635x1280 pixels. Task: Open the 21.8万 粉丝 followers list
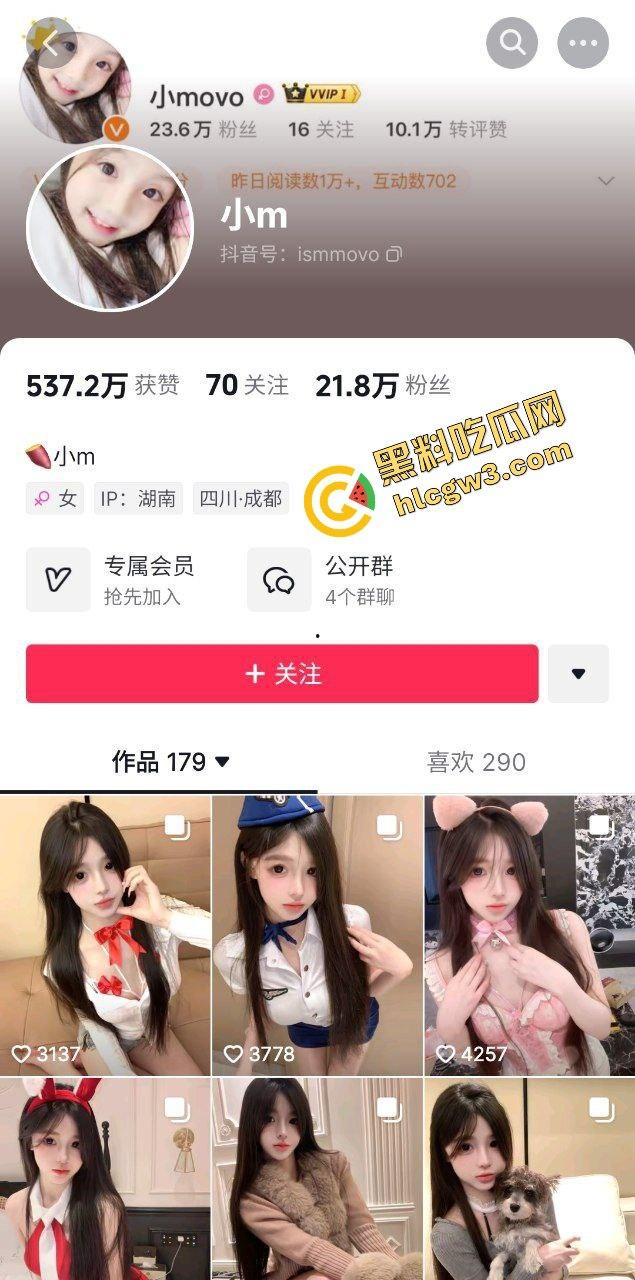click(x=383, y=385)
